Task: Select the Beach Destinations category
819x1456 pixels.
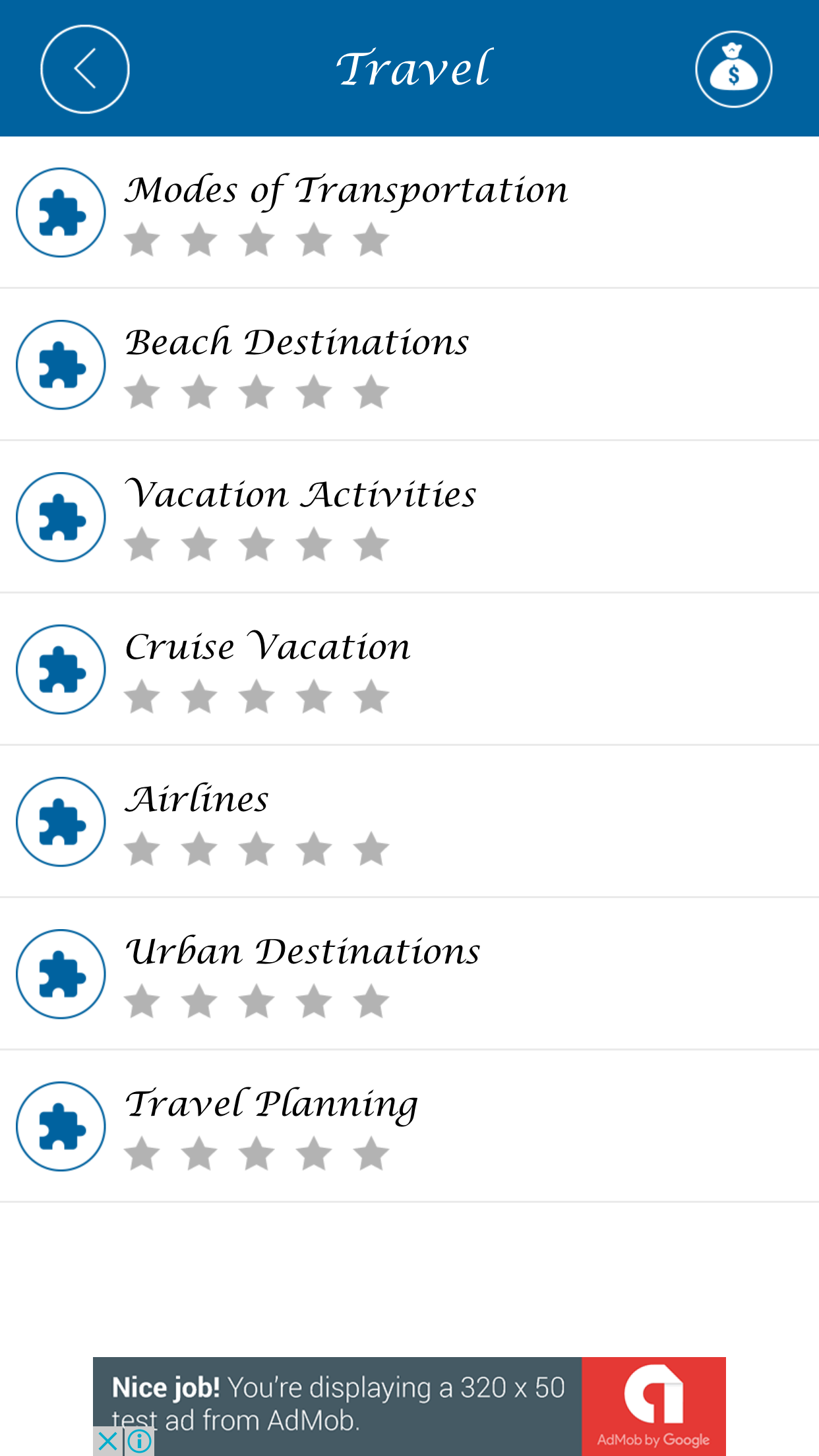Action: coord(409,365)
